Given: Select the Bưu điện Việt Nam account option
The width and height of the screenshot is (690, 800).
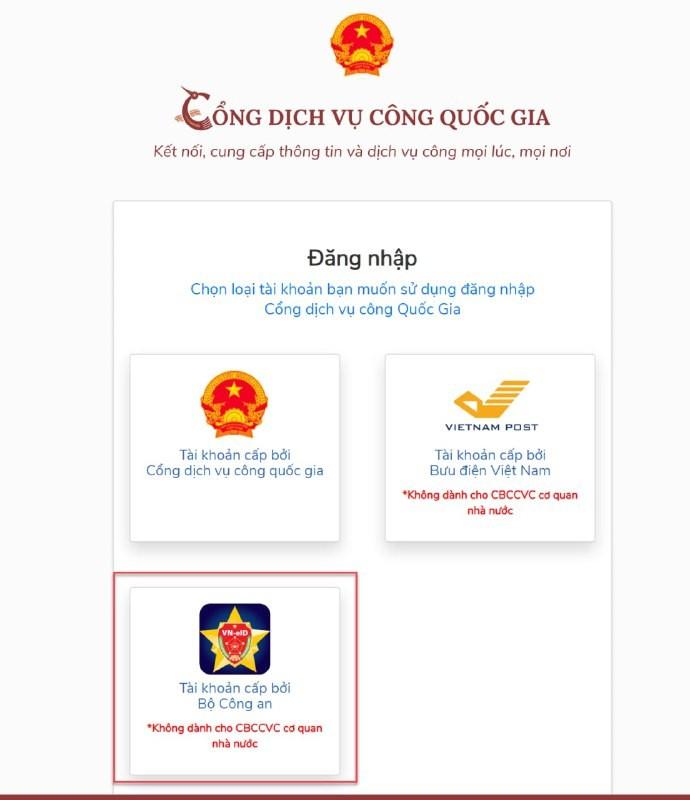Looking at the screenshot, I should coord(490,447).
